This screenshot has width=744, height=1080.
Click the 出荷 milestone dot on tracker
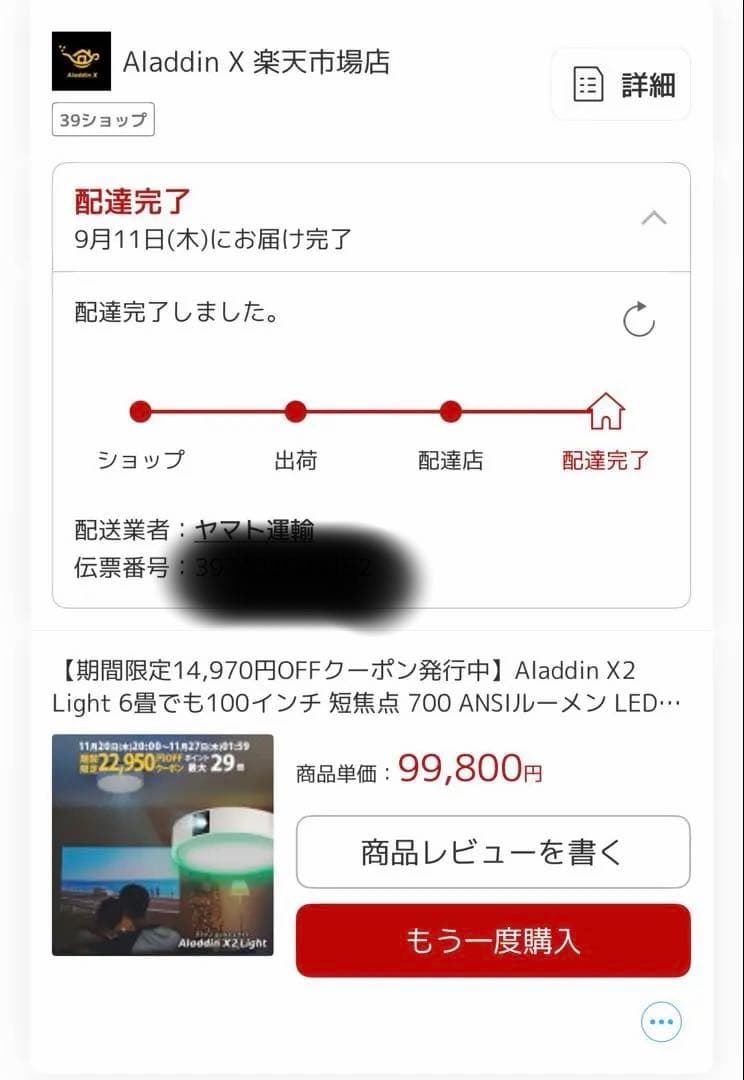295,411
